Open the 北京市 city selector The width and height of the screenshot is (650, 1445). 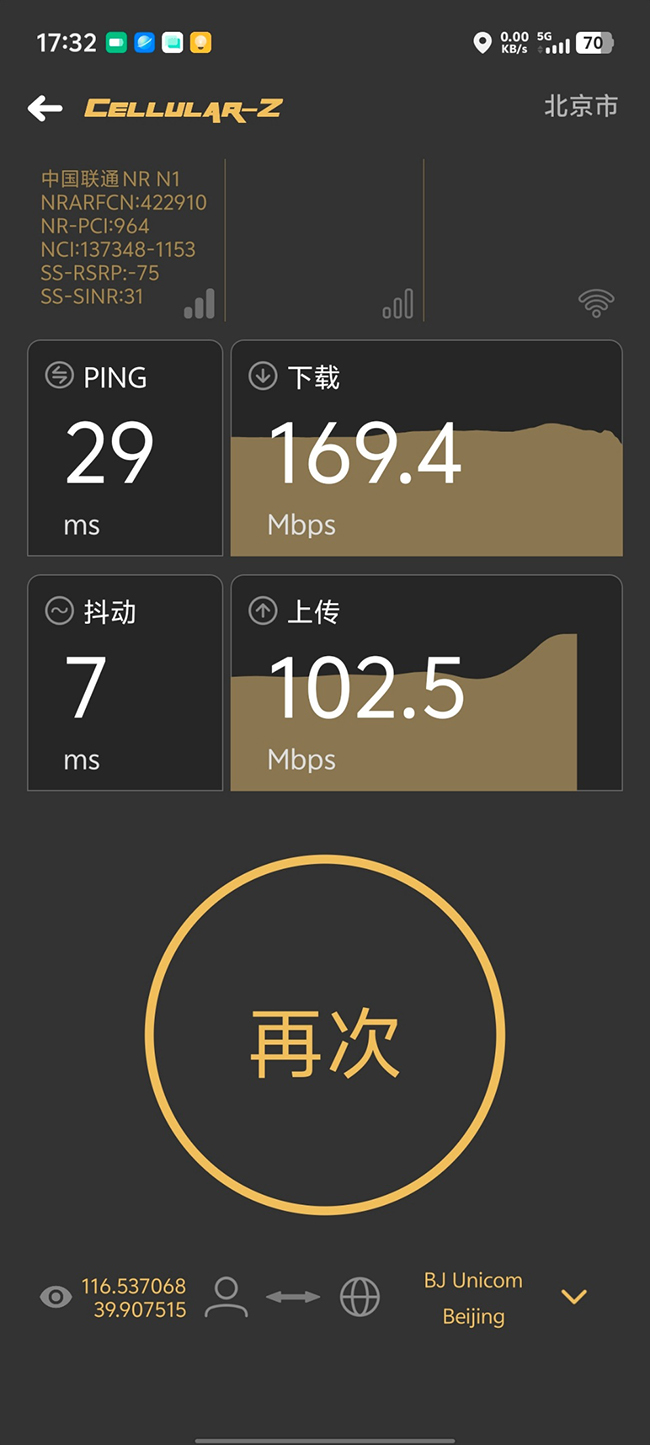pyautogui.click(x=580, y=106)
